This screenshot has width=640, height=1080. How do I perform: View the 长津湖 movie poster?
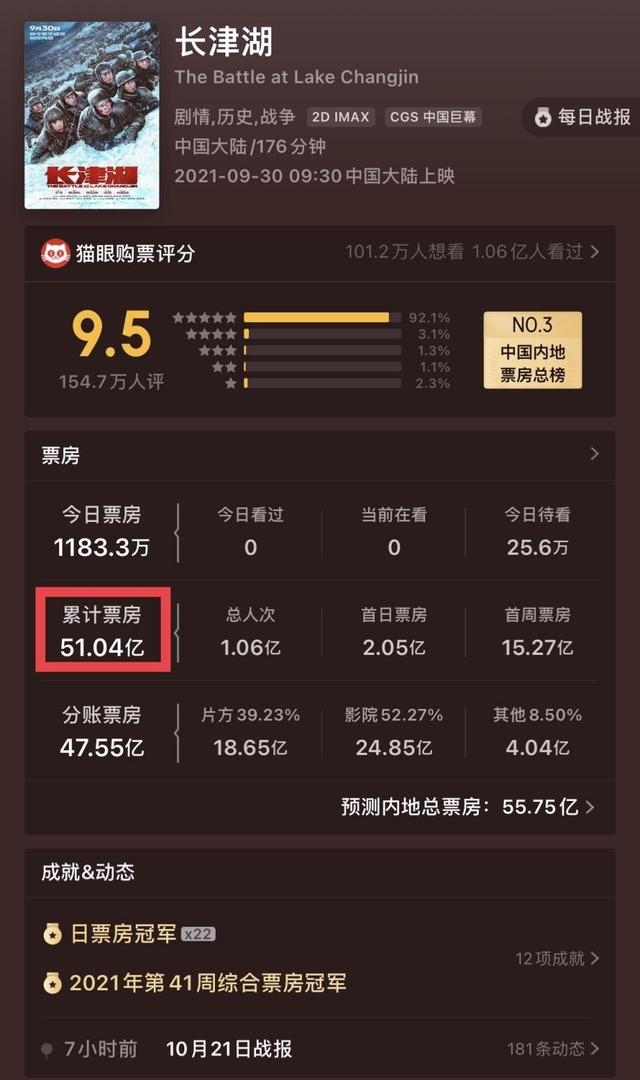click(x=91, y=115)
